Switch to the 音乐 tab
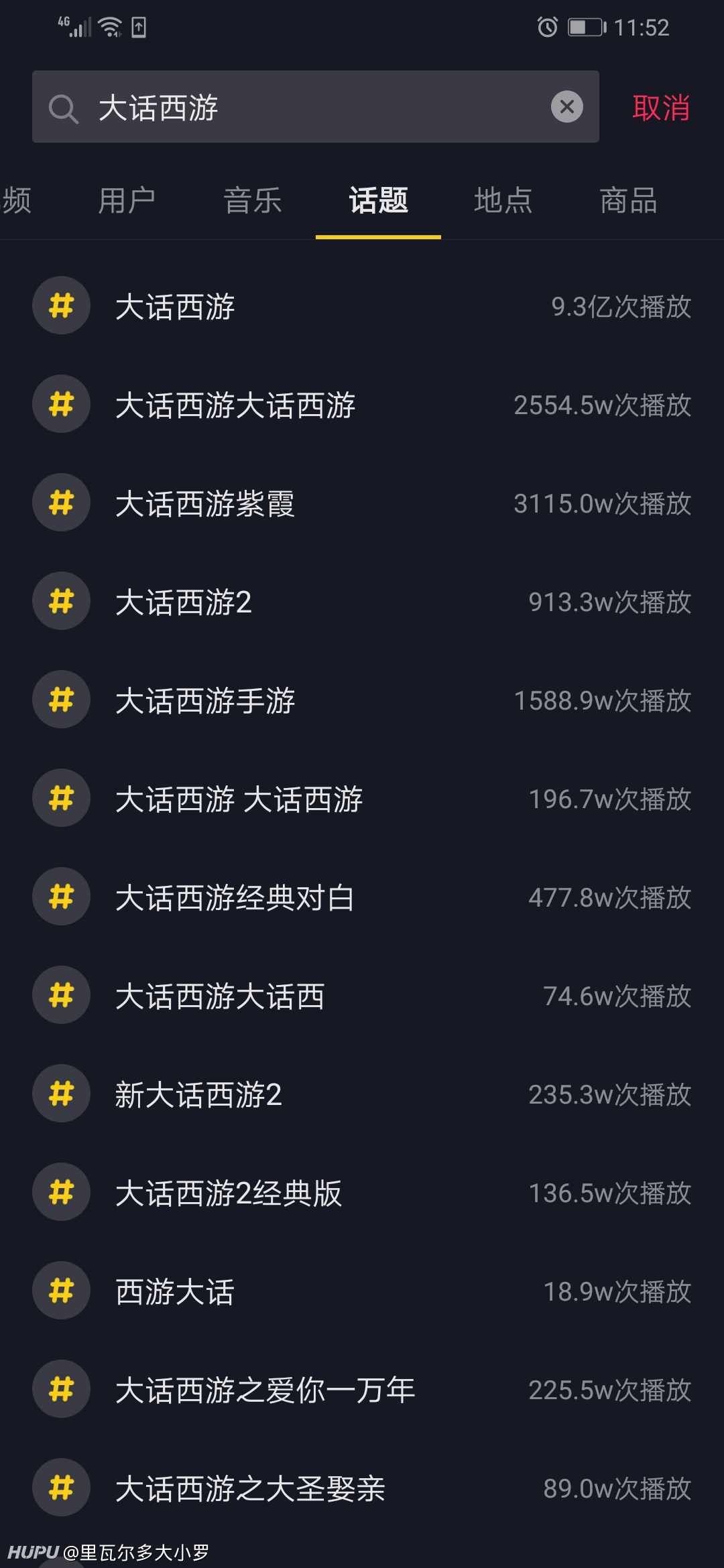The width and height of the screenshot is (724, 1568). (x=252, y=200)
